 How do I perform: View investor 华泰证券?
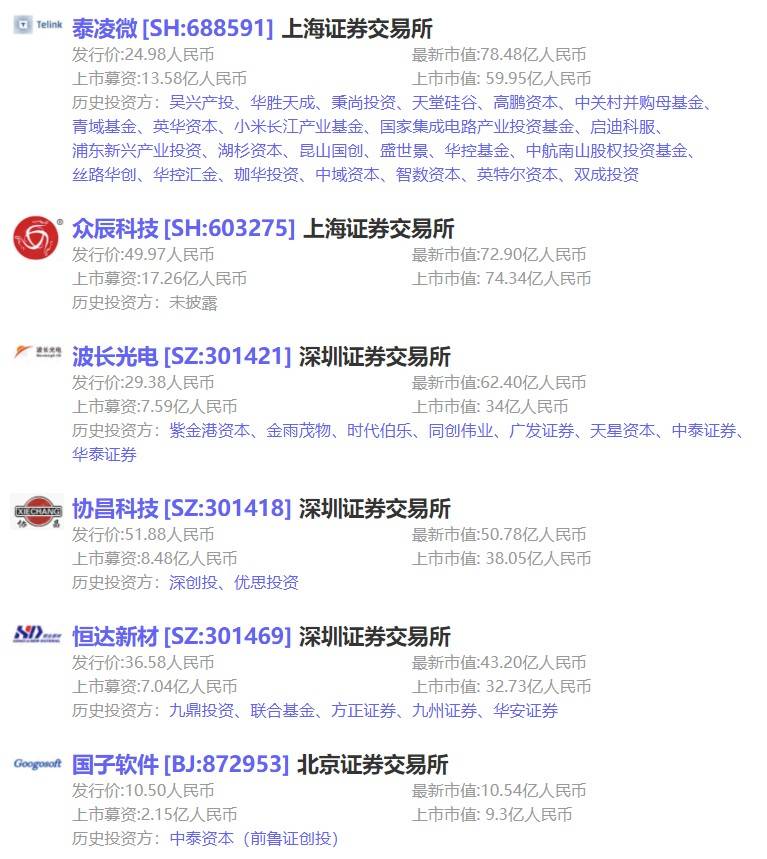(x=104, y=454)
